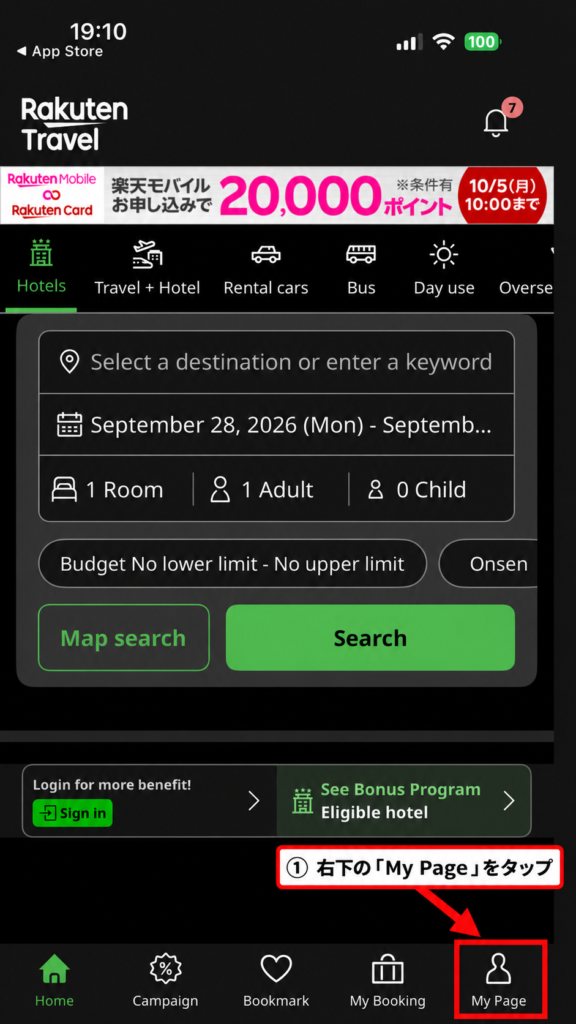Open See Bonus Program eligible hotels
This screenshot has width=576, height=1024.
(x=404, y=801)
